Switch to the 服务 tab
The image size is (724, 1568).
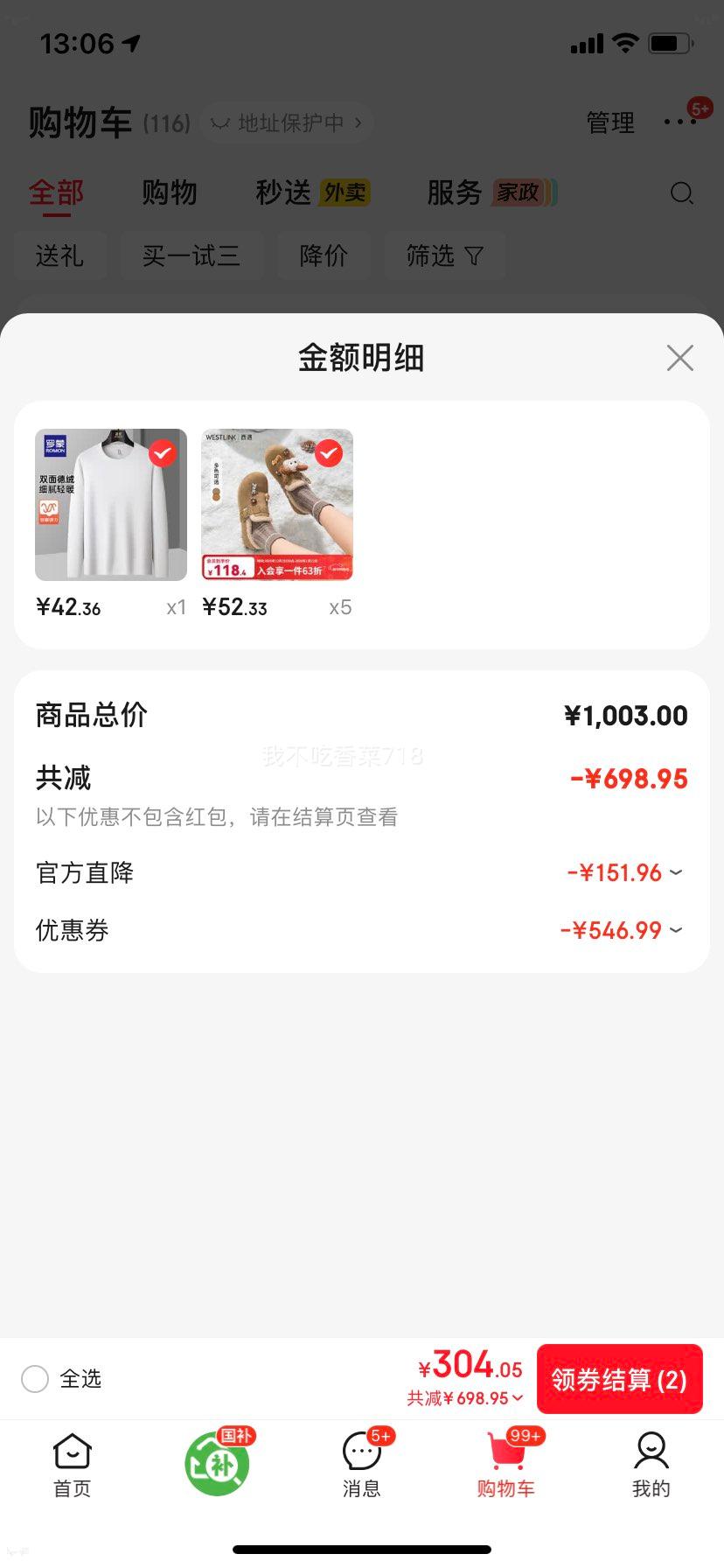point(454,192)
